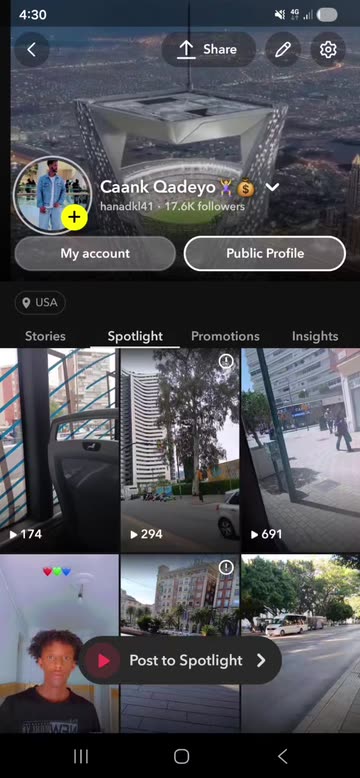Tap the USA location chip

[x=40, y=303]
